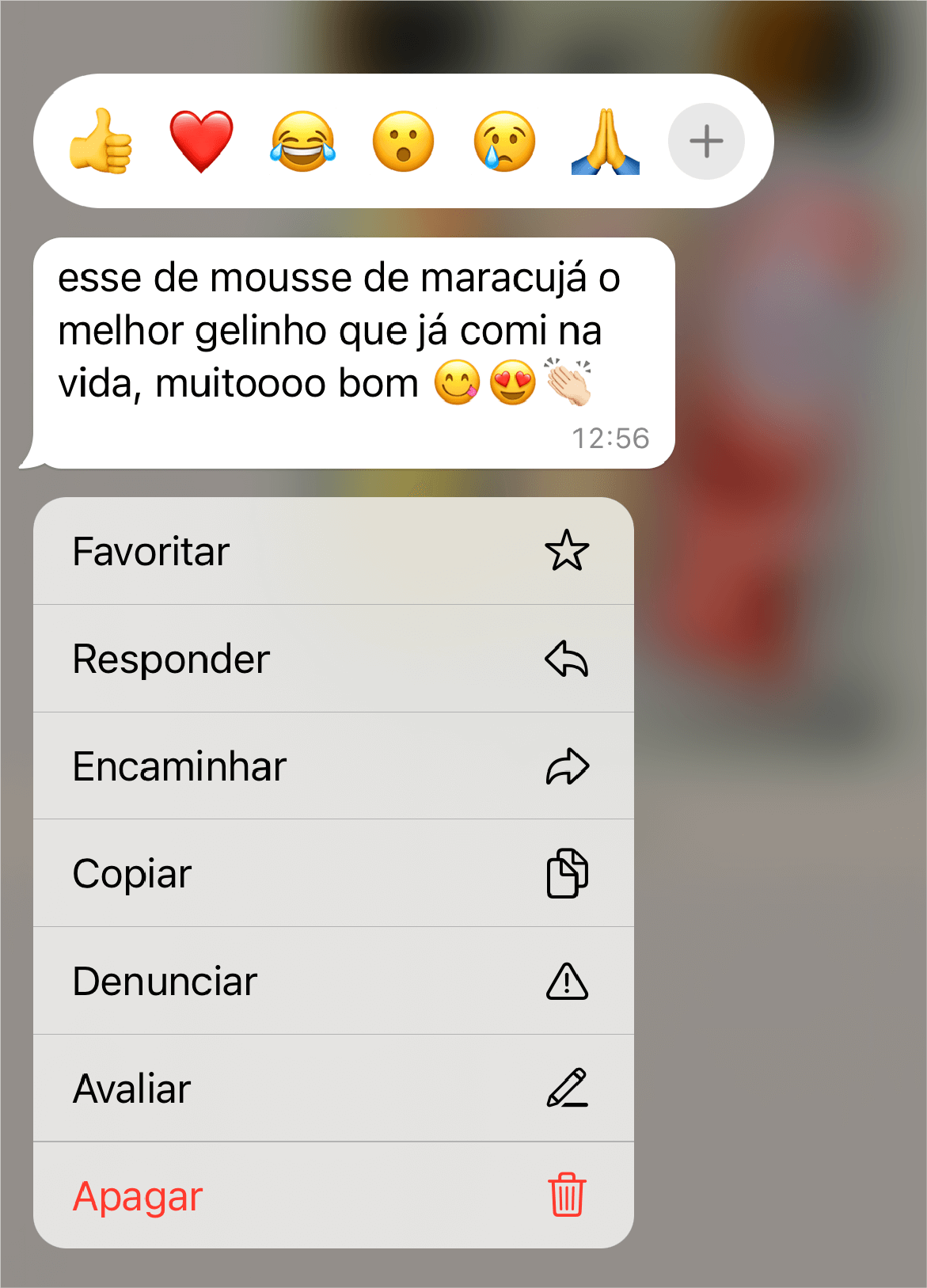Screen dimensions: 927x1288
Task: Open more reactions with the plus button
Action: [705, 141]
